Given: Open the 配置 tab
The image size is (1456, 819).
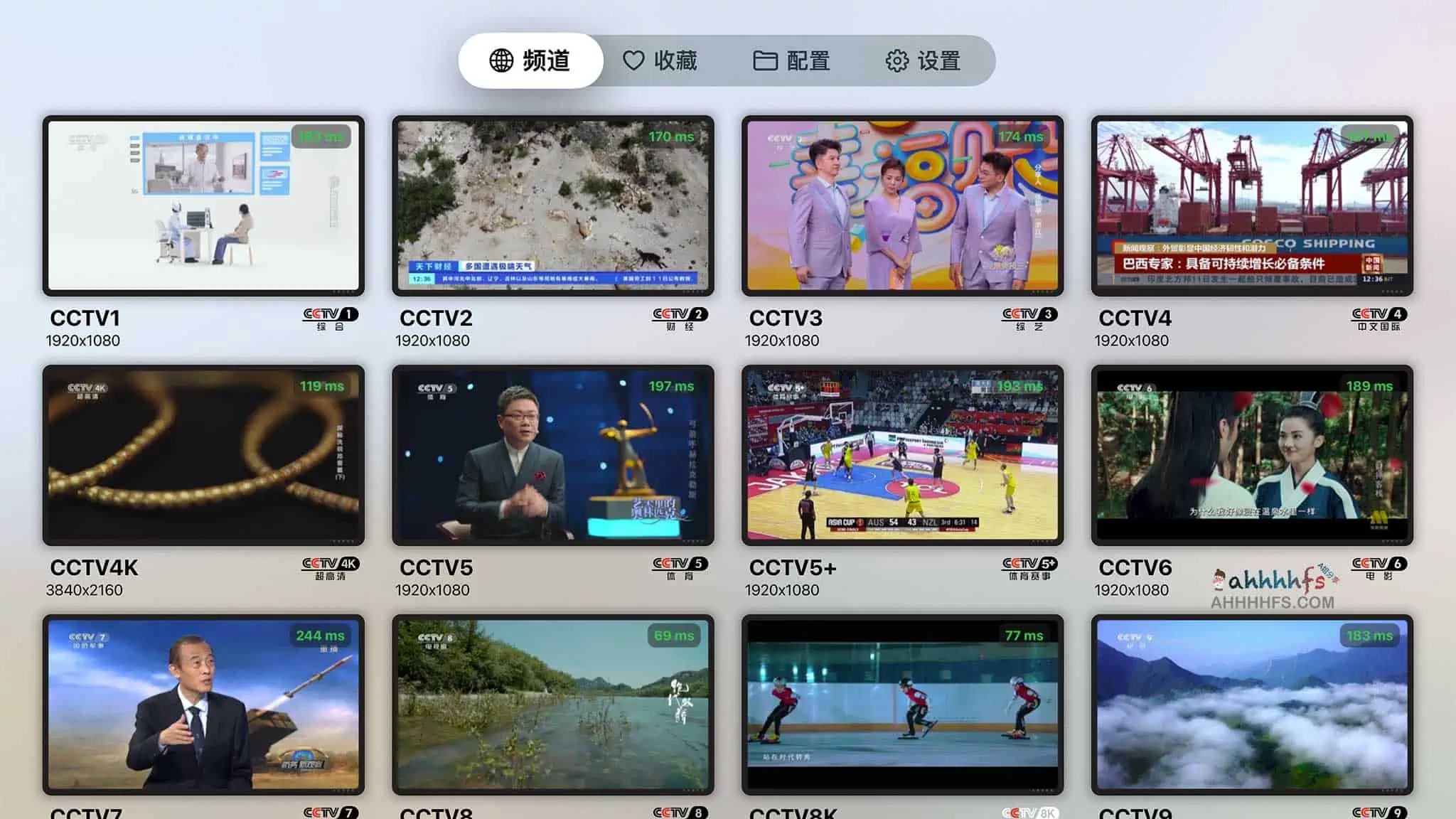Looking at the screenshot, I should tap(791, 61).
